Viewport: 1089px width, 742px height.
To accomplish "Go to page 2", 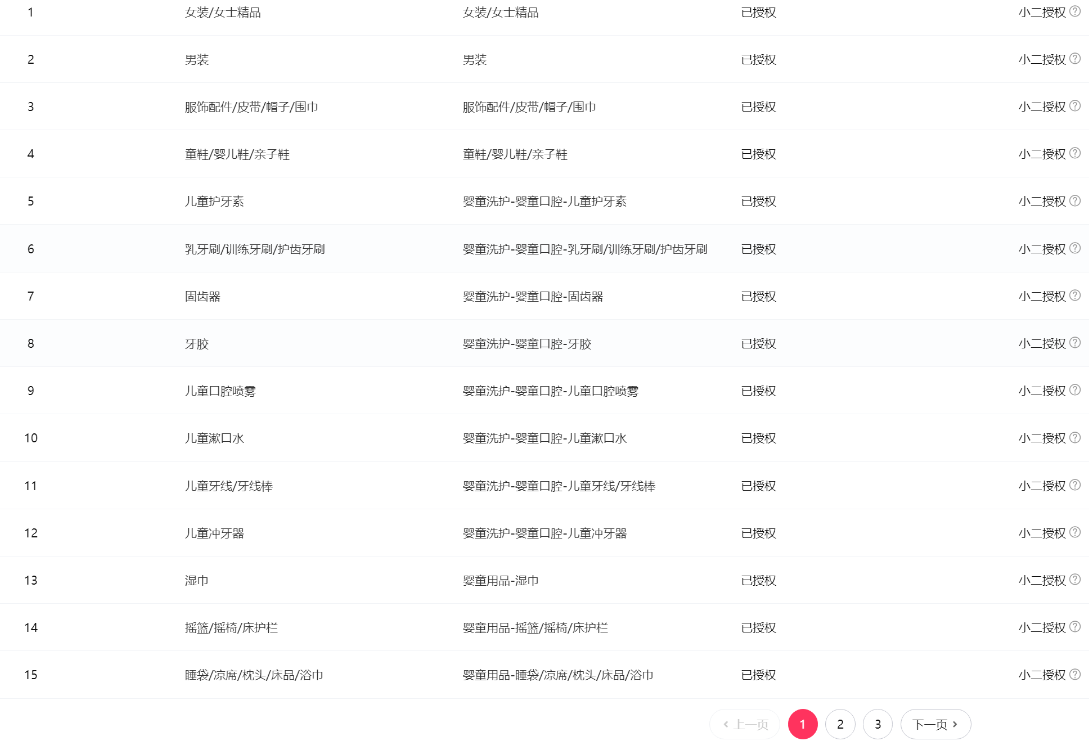I will (x=840, y=724).
